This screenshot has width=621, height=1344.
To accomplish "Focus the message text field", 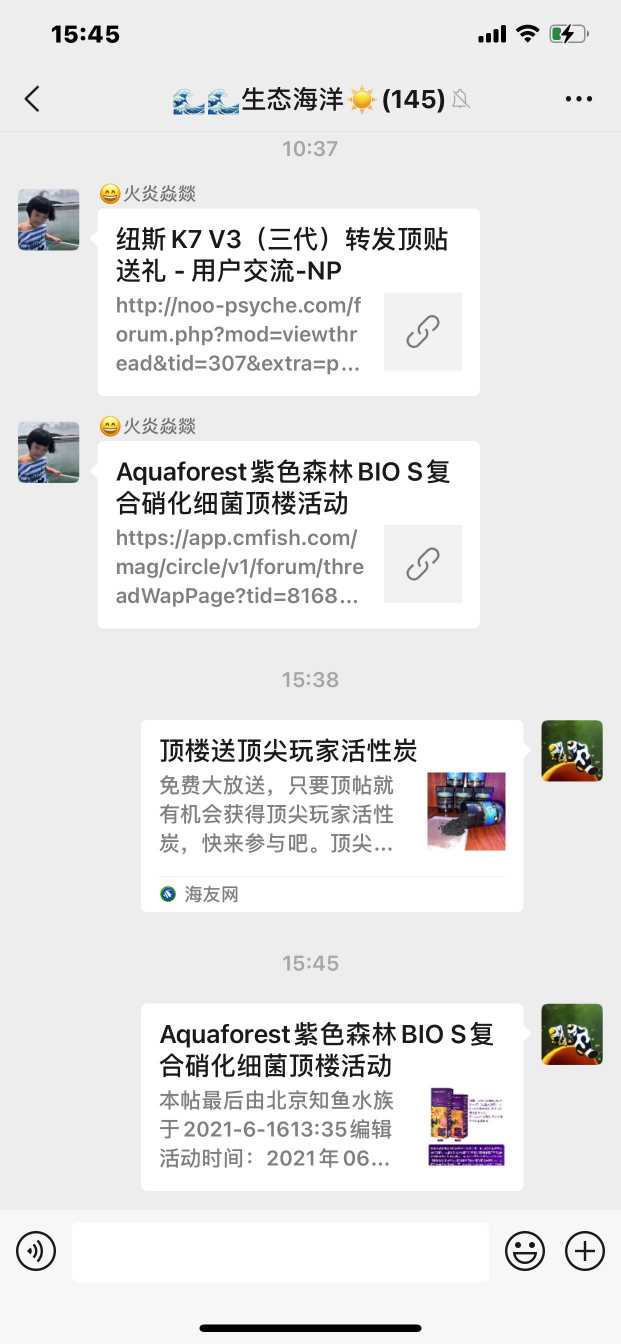I will pos(280,1251).
